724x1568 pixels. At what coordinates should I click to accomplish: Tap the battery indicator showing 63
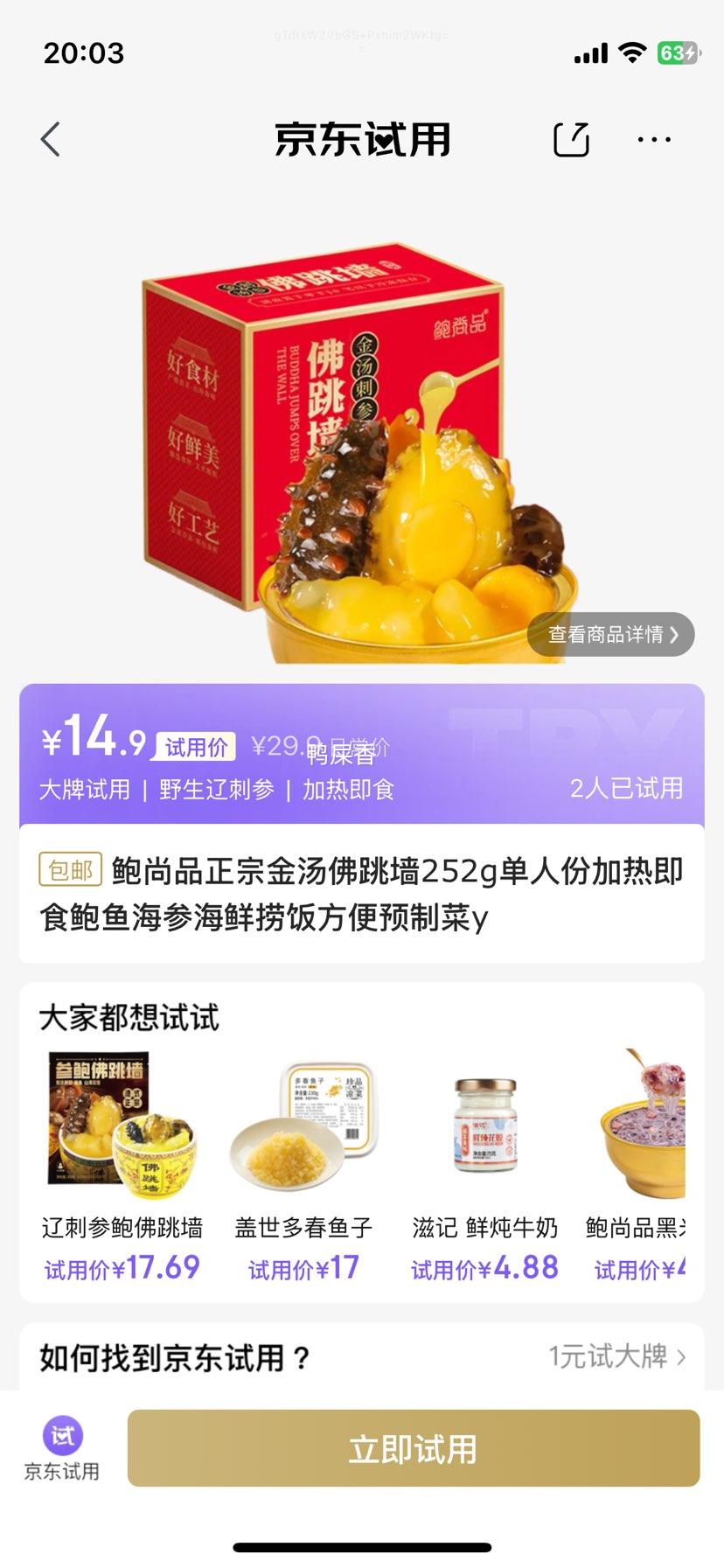pyautogui.click(x=676, y=52)
